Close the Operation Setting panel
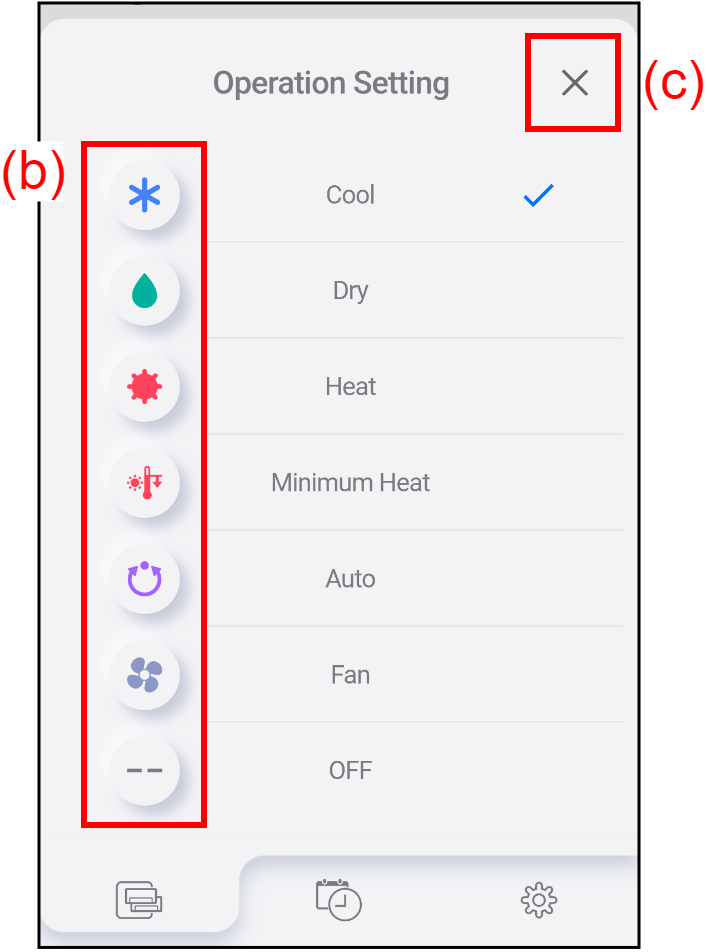The height and width of the screenshot is (952, 707). pos(574,83)
